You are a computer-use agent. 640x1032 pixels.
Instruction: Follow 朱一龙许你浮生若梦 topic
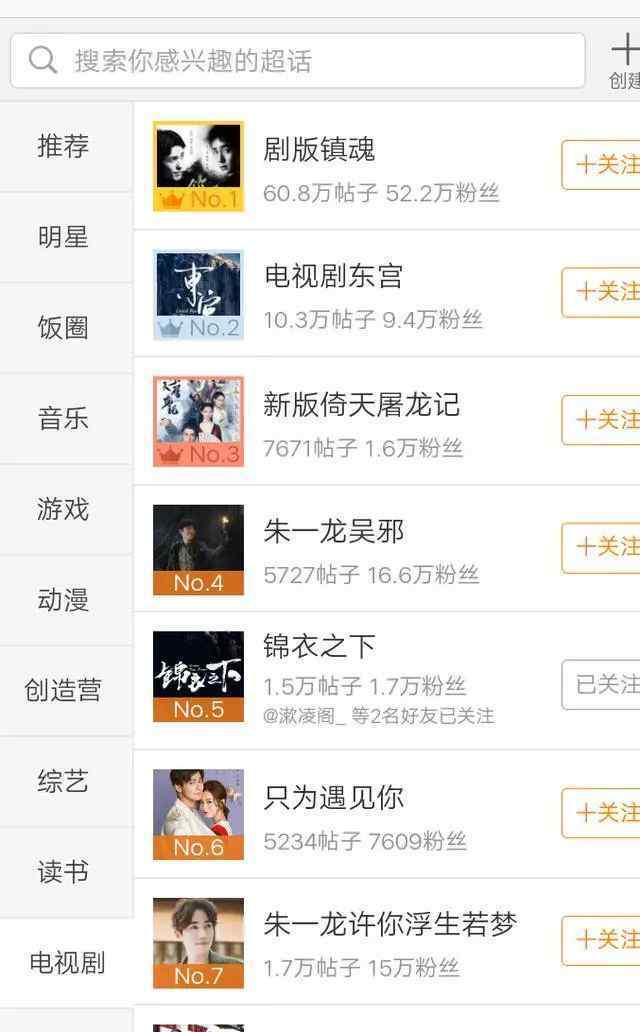click(601, 941)
